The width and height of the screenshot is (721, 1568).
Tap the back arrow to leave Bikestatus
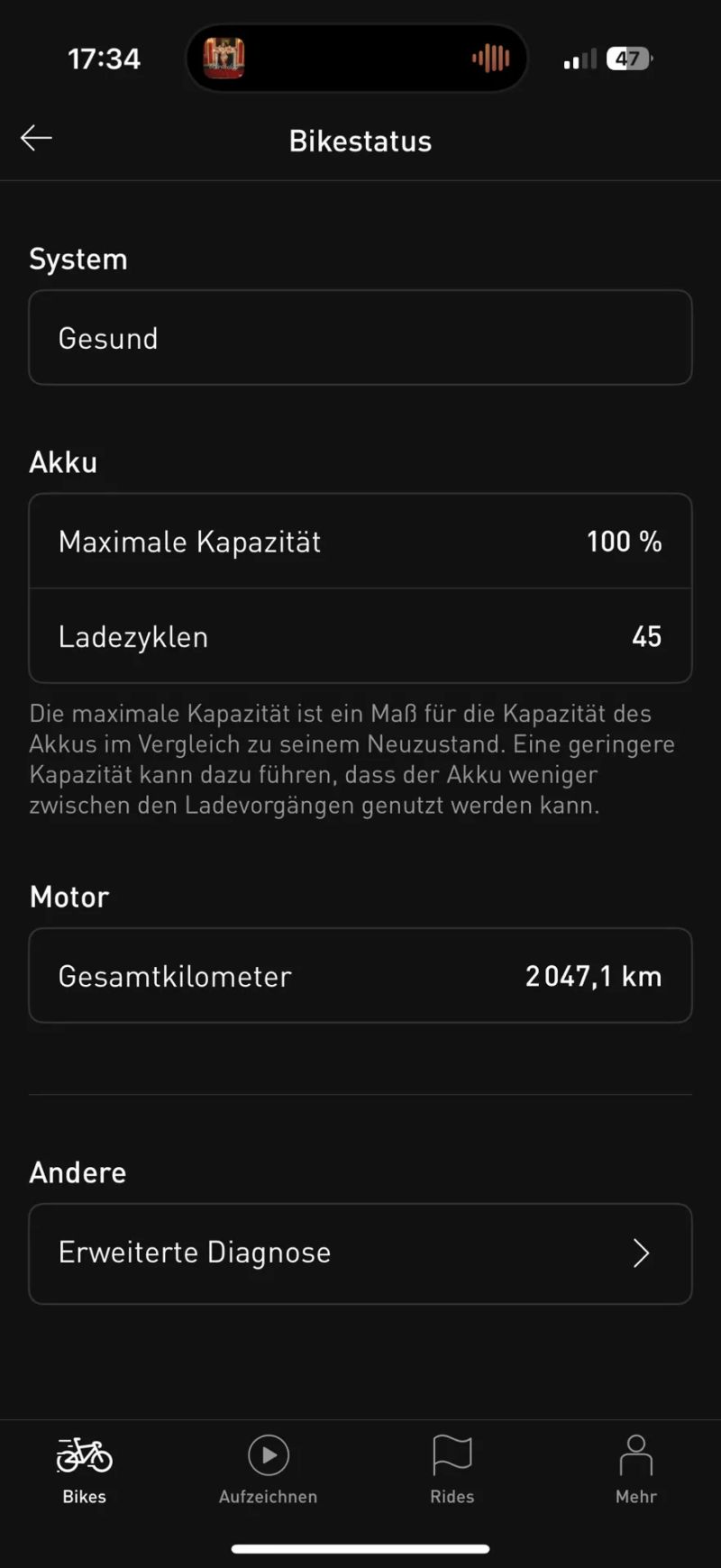pos(35,138)
